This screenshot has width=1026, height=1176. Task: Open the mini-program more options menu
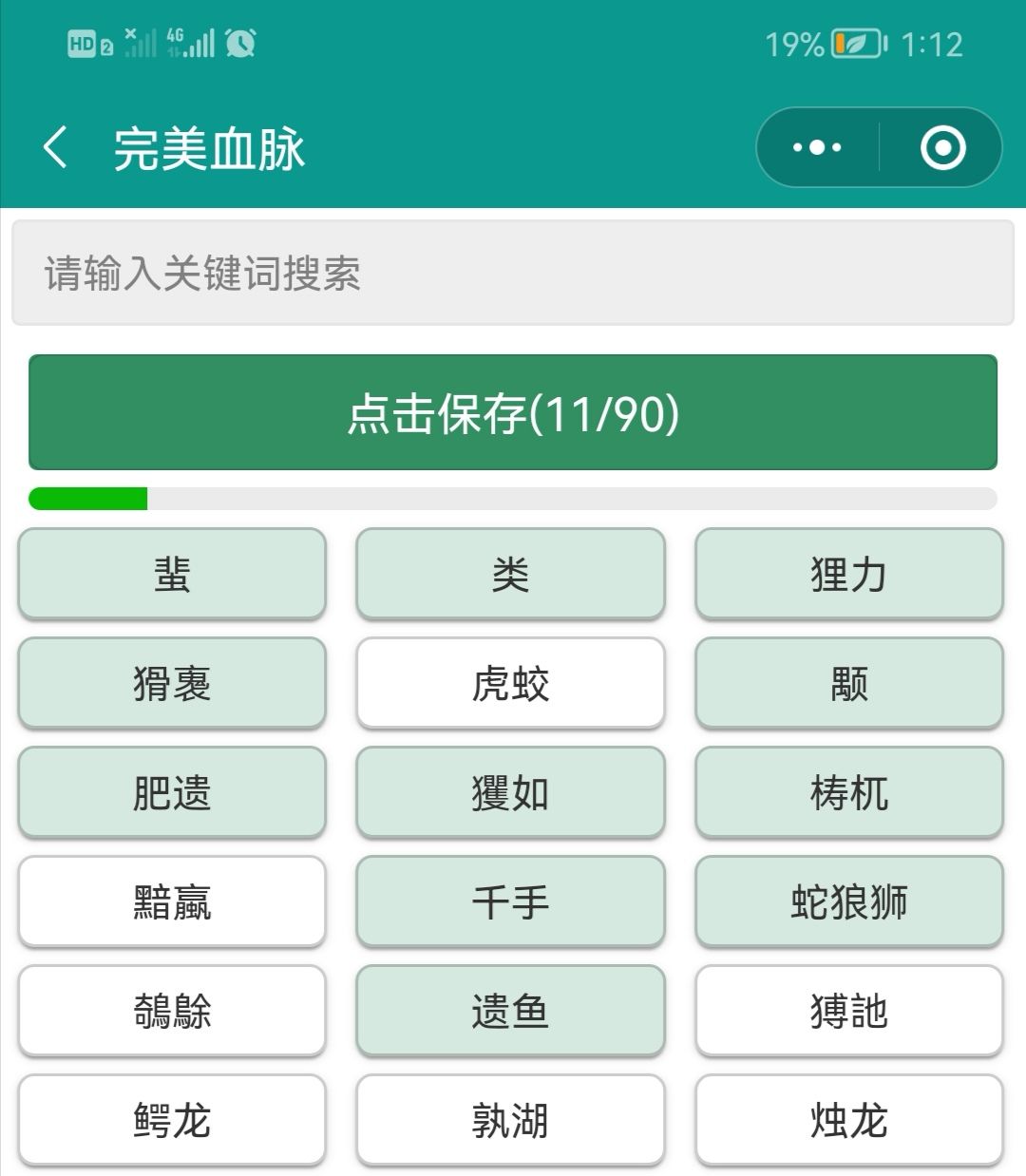tap(815, 147)
